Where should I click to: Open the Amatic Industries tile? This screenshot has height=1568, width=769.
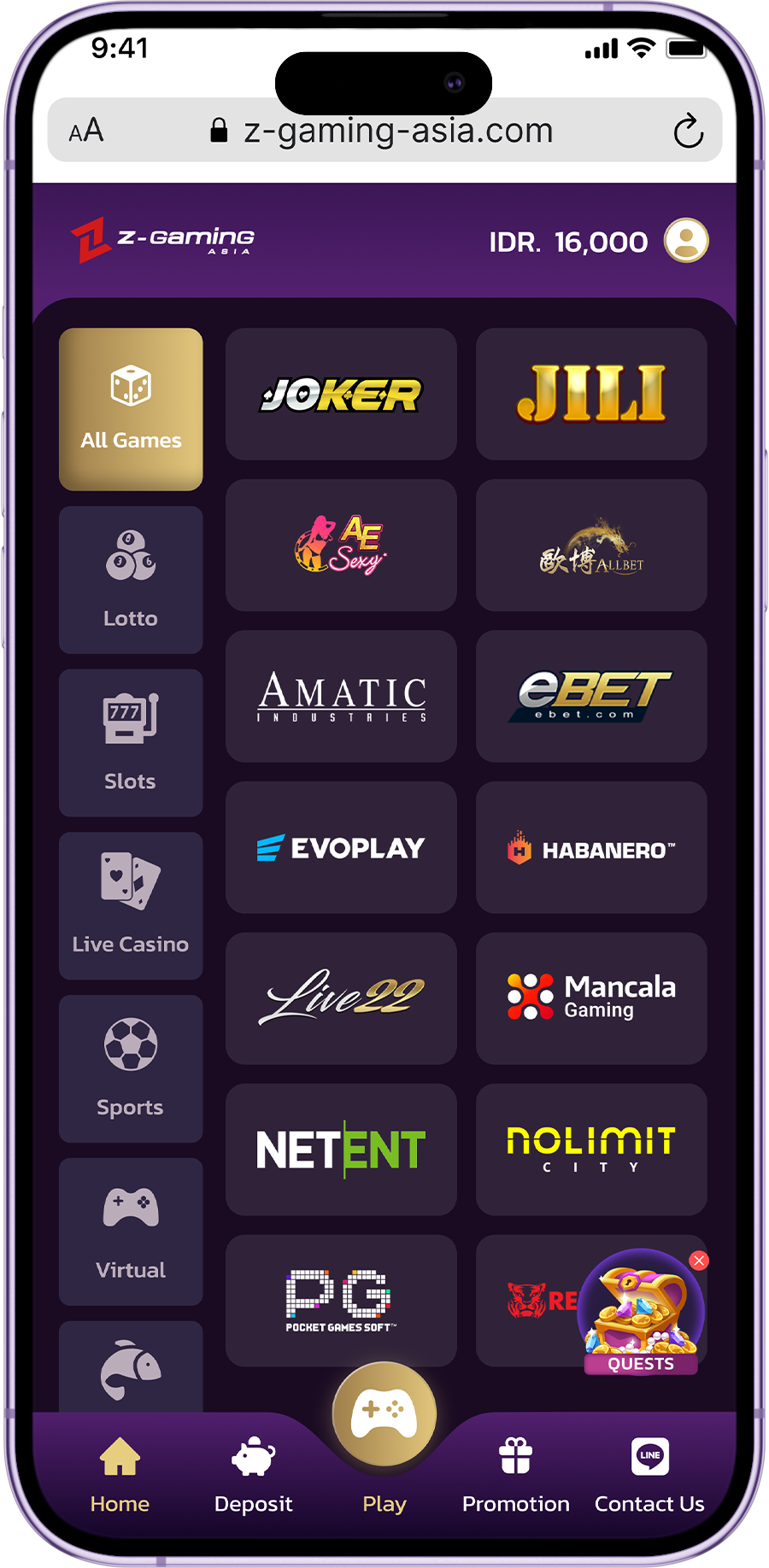(x=341, y=696)
